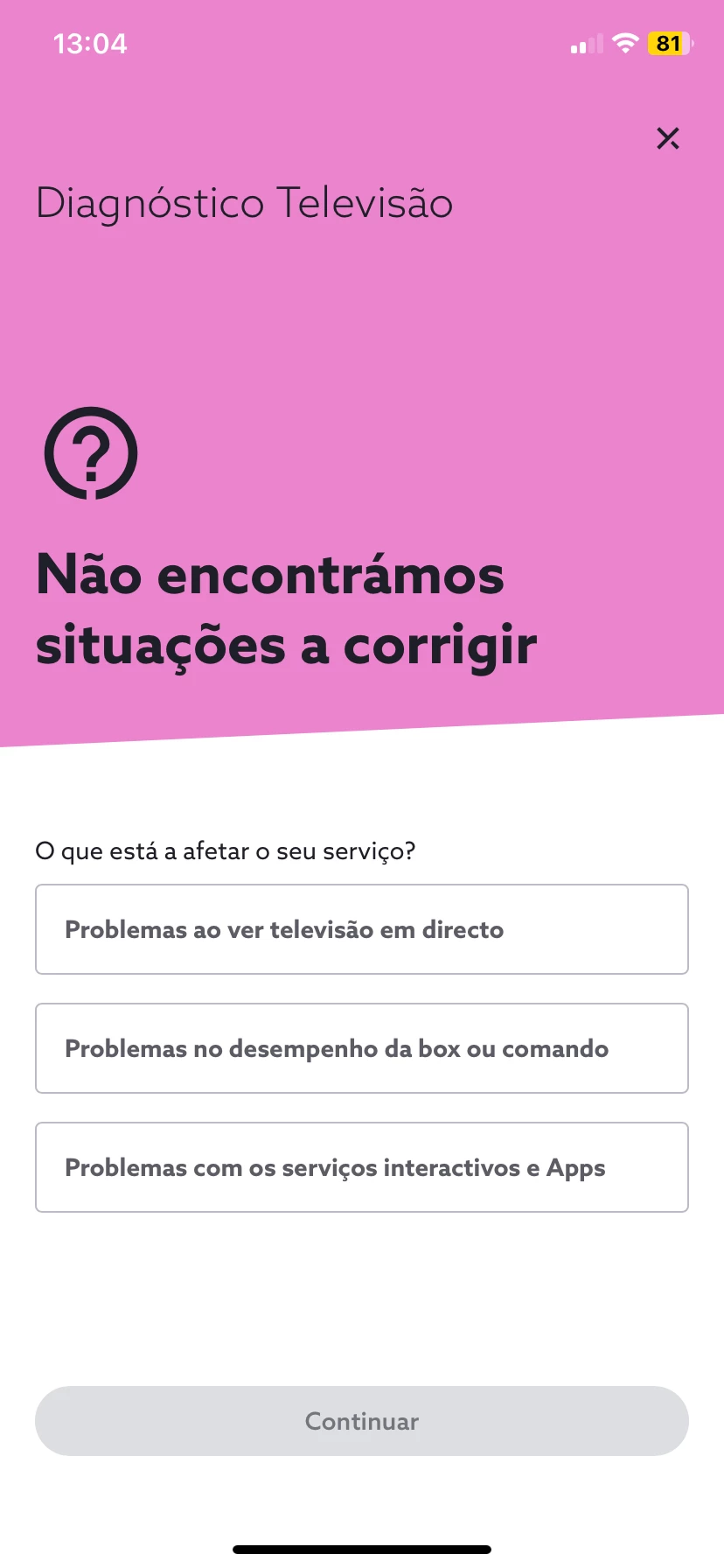Close the Diagnóstico Televisão screen
The width and height of the screenshot is (724, 1568).
click(668, 138)
